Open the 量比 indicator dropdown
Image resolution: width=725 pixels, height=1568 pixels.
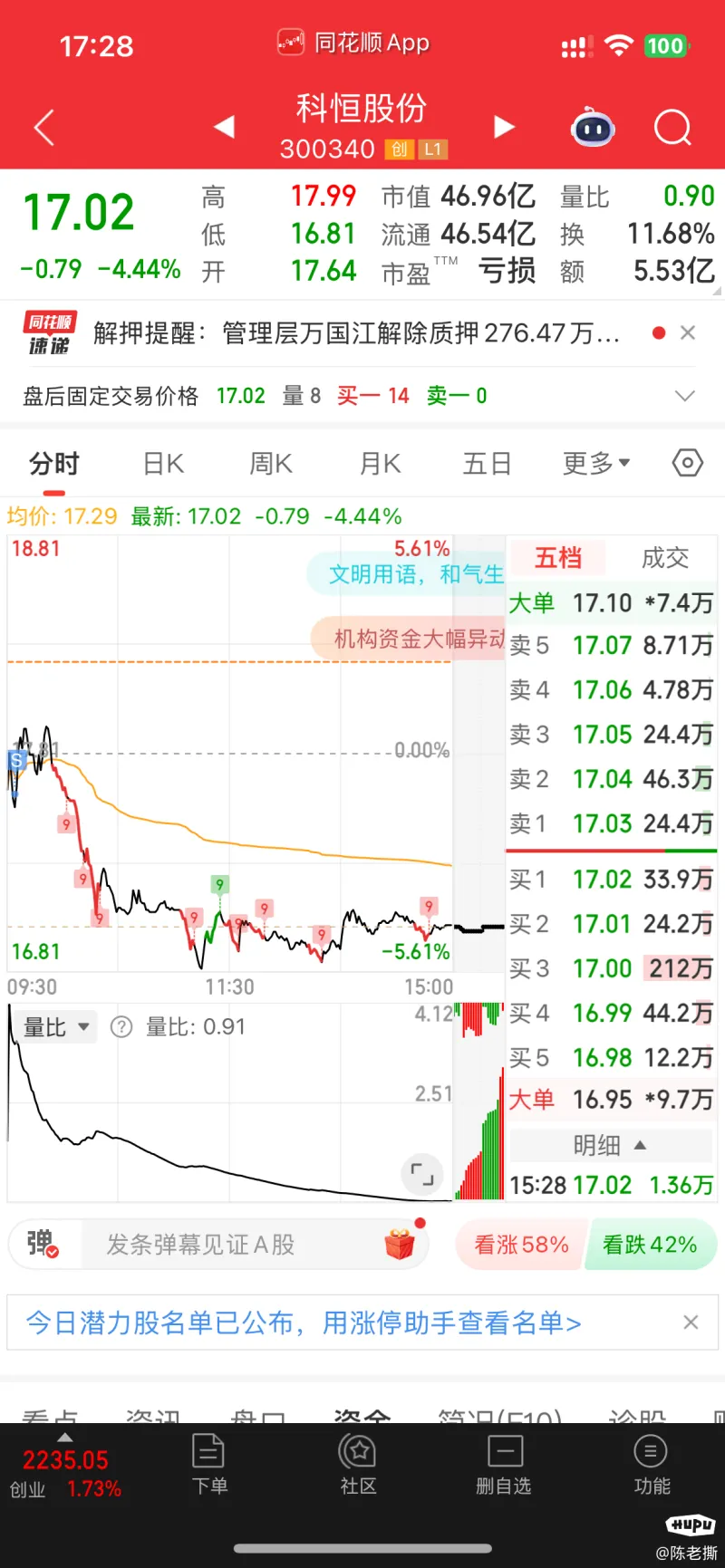pos(56,1027)
